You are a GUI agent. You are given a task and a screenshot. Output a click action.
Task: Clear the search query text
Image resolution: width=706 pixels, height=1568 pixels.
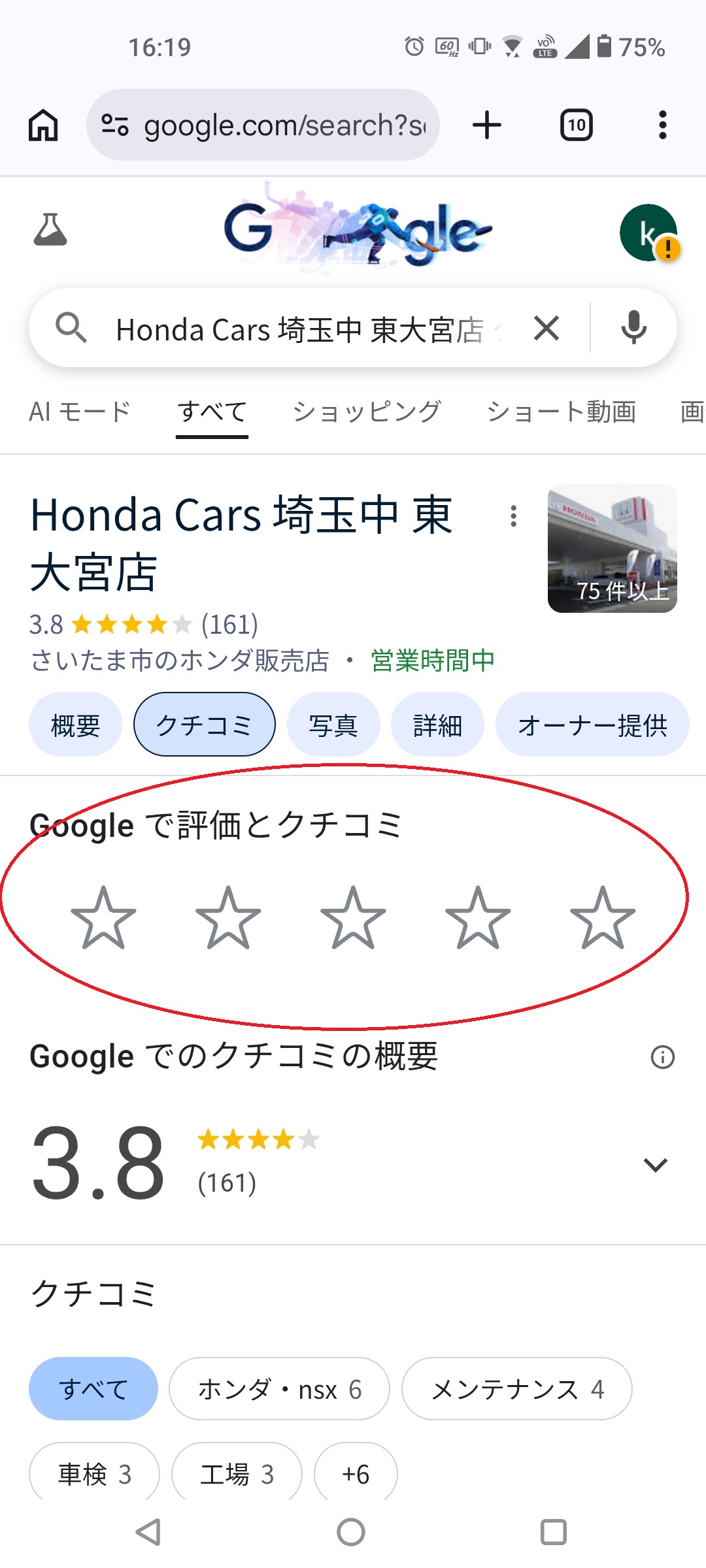pyautogui.click(x=546, y=328)
